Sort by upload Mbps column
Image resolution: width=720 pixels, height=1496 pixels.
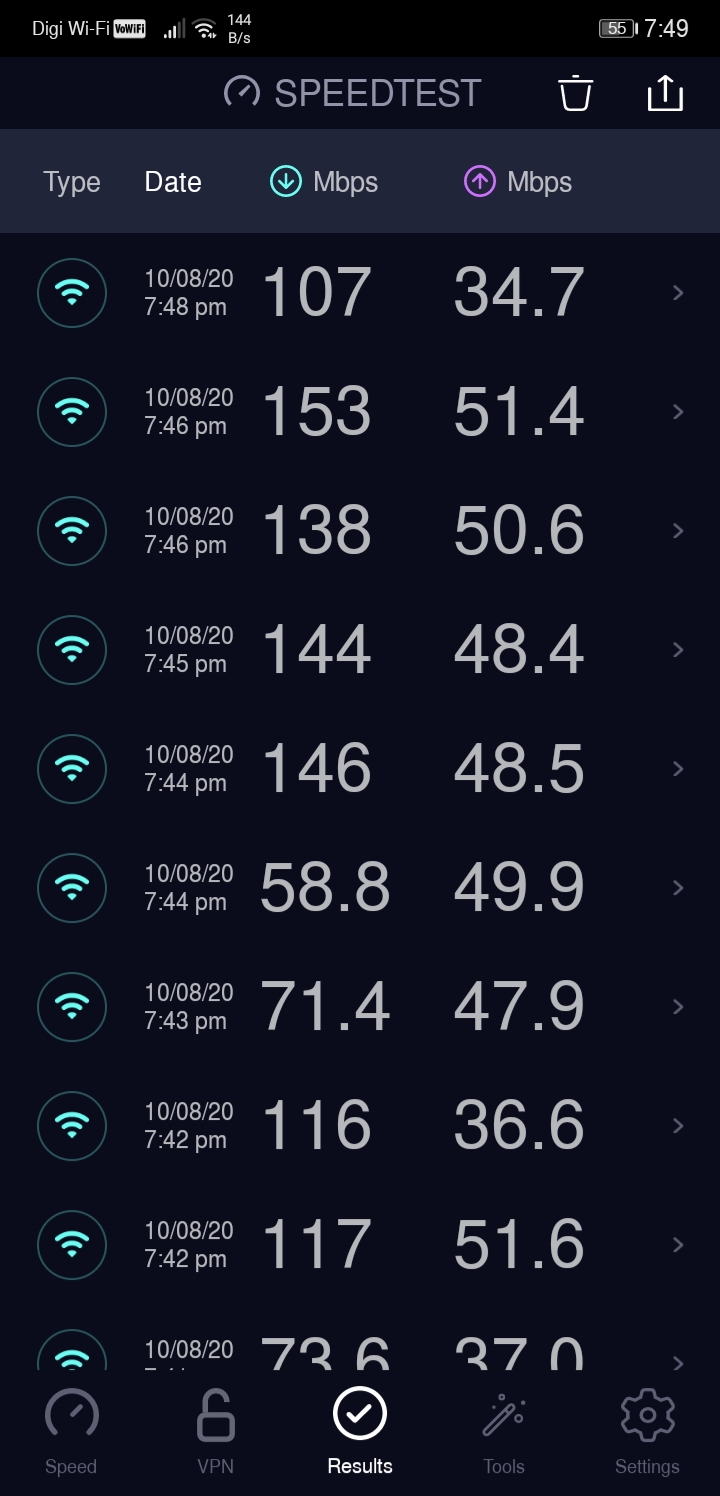tap(518, 182)
